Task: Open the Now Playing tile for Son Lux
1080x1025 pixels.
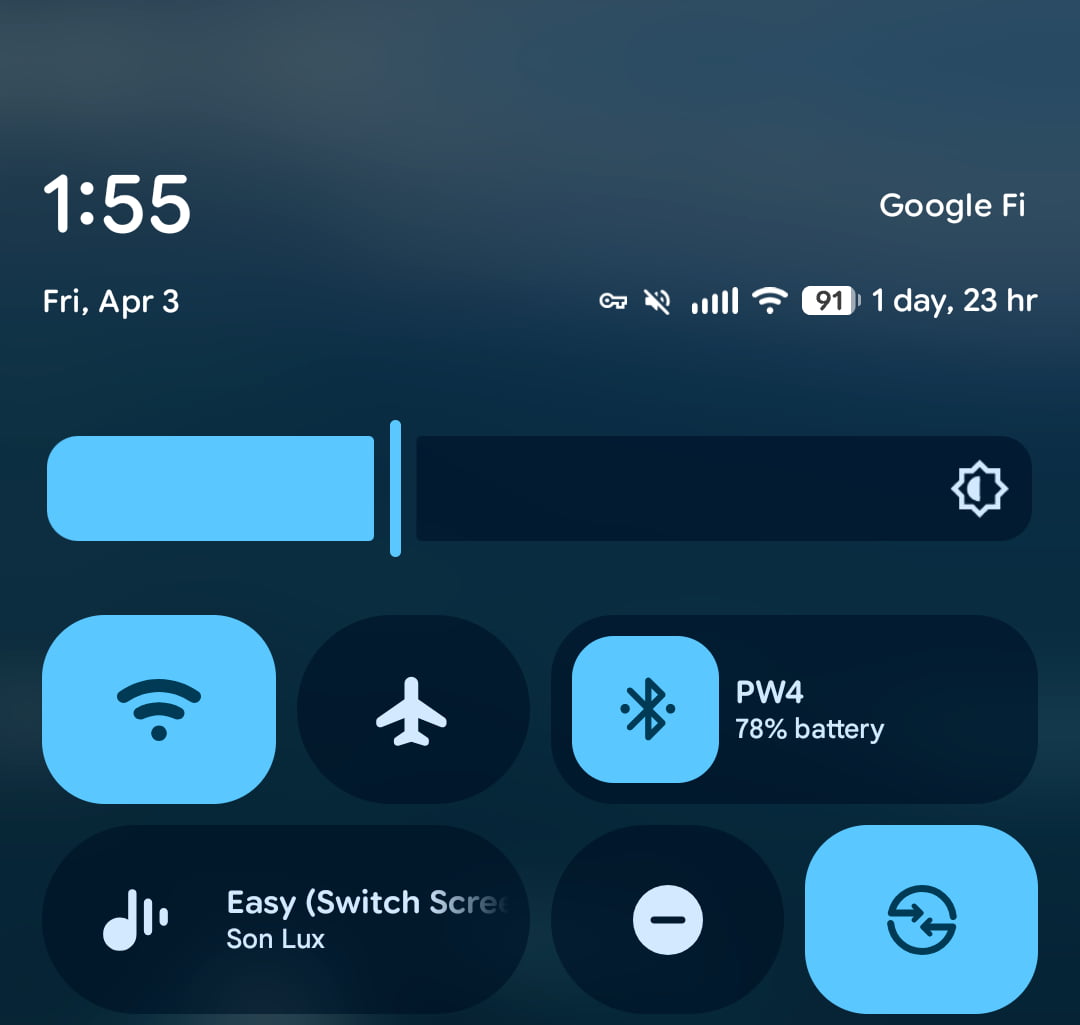Action: [285, 919]
